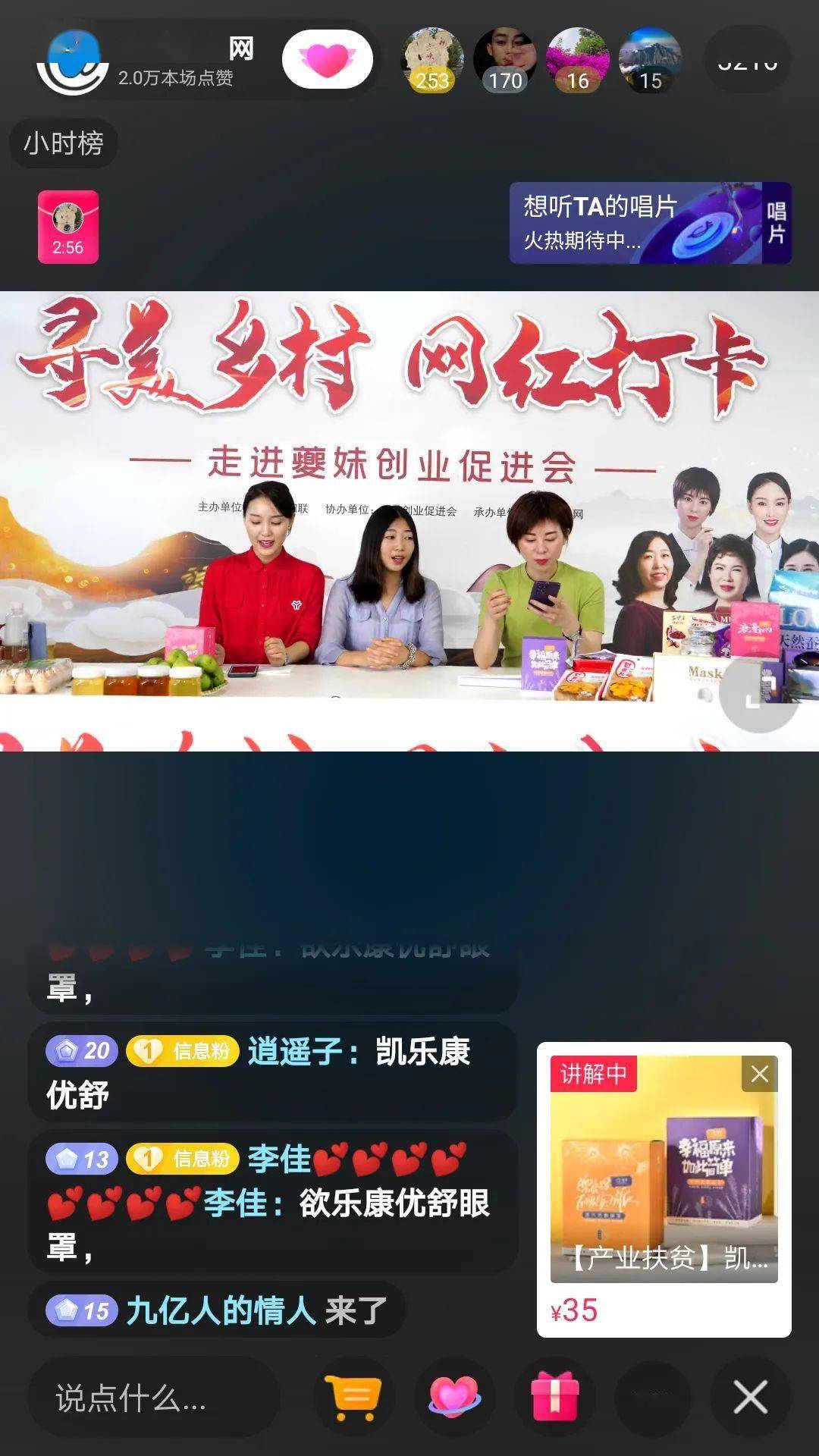Open the online audience count list
819x1456 pixels.
(747, 61)
